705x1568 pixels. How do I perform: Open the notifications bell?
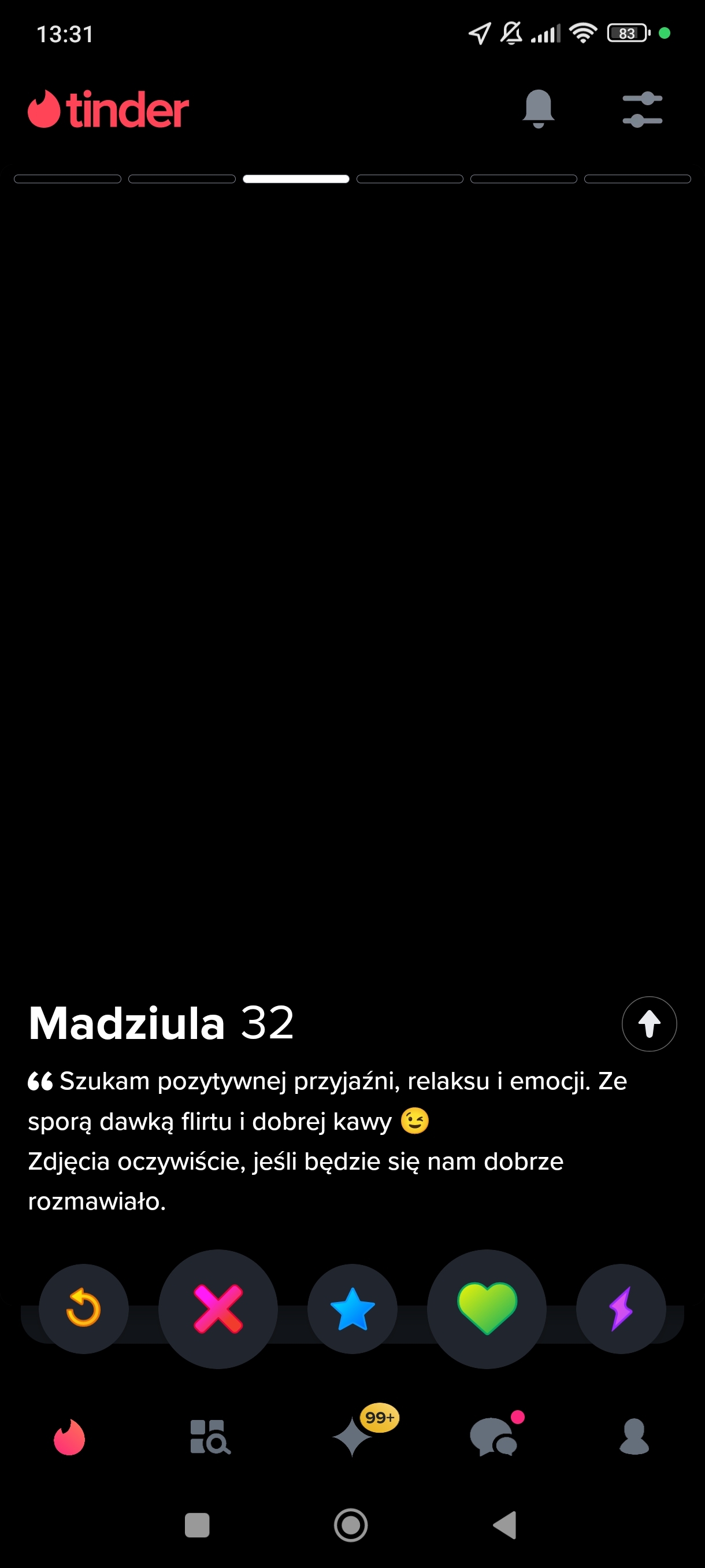click(x=538, y=109)
